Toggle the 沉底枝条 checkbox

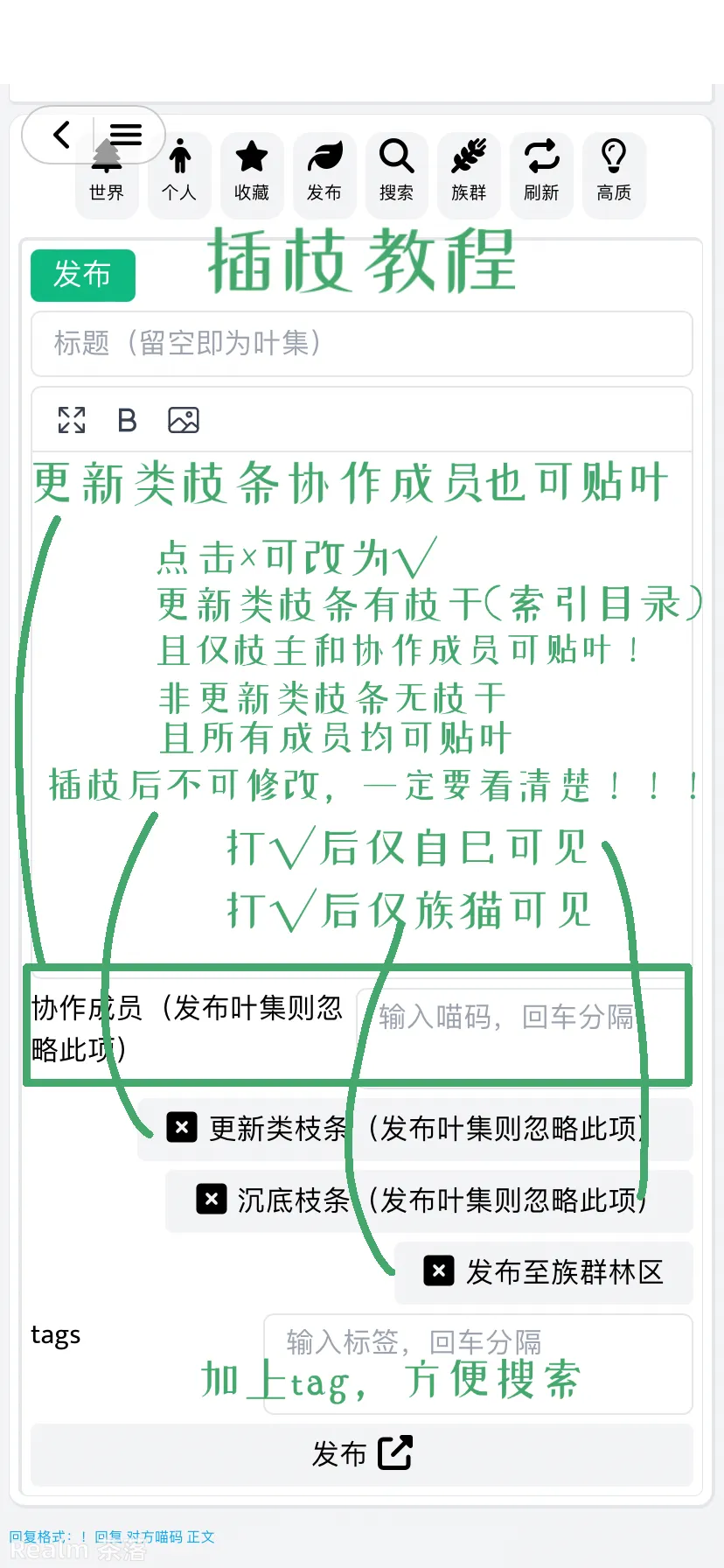click(212, 1199)
